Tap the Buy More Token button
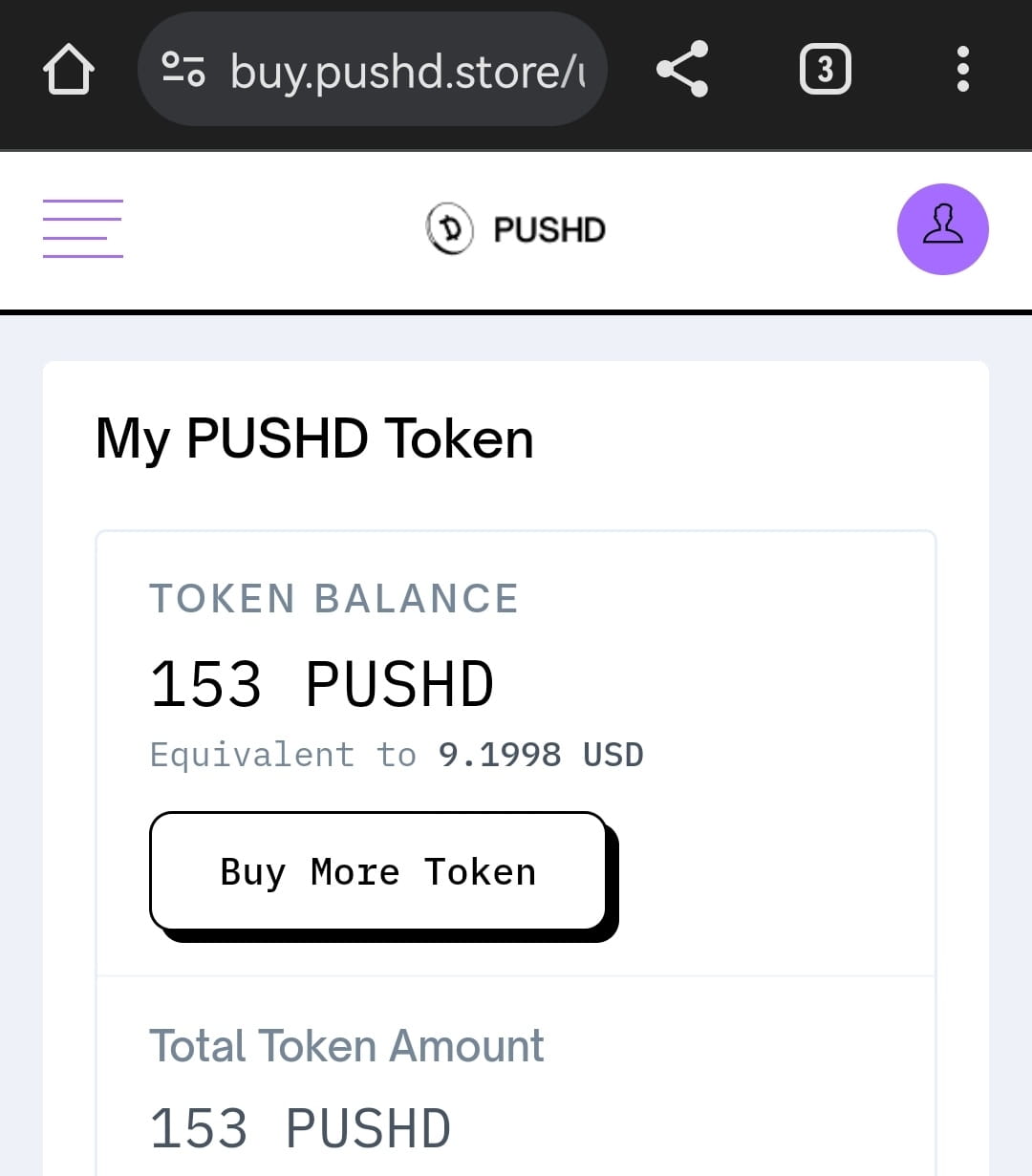Viewport: 1032px width, 1176px height. pos(378,870)
